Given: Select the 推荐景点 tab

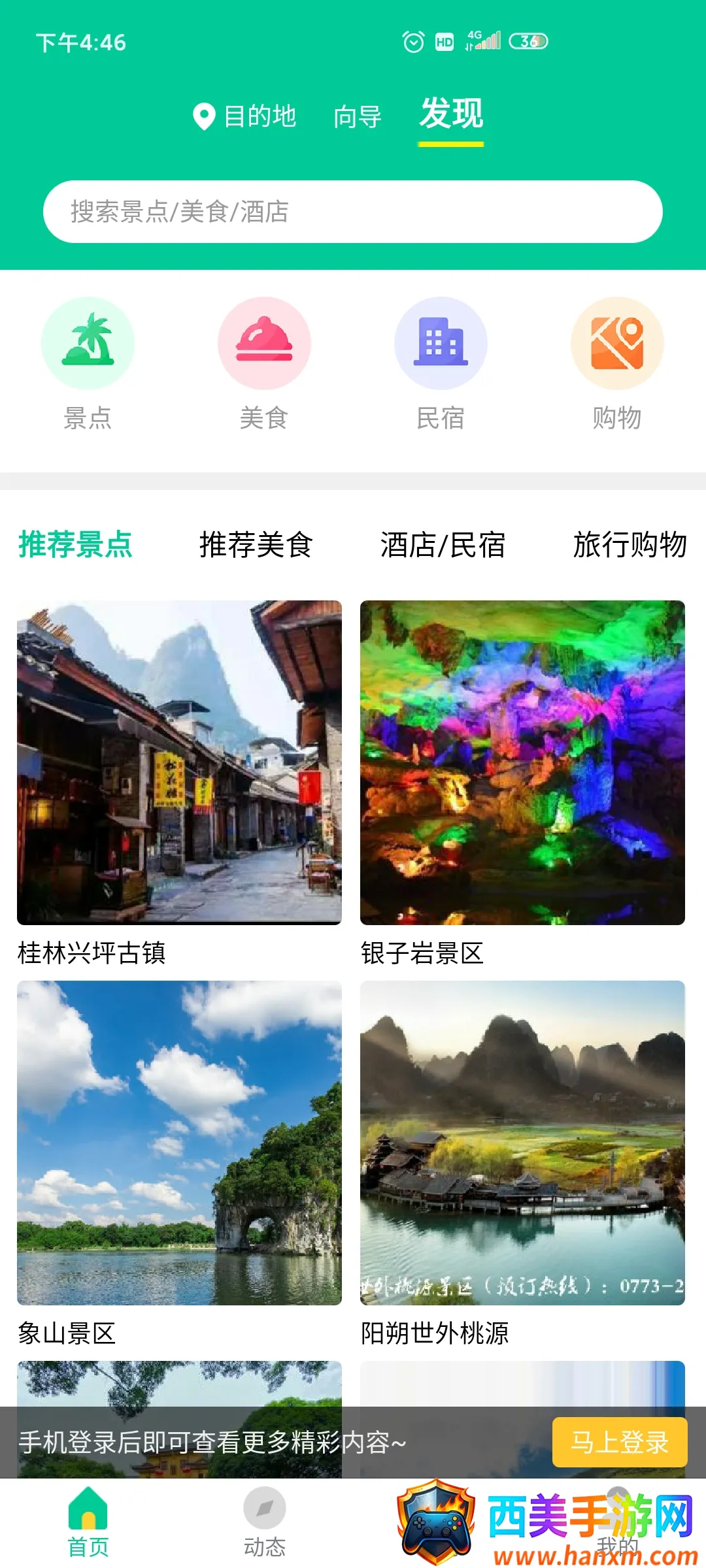Looking at the screenshot, I should (76, 545).
